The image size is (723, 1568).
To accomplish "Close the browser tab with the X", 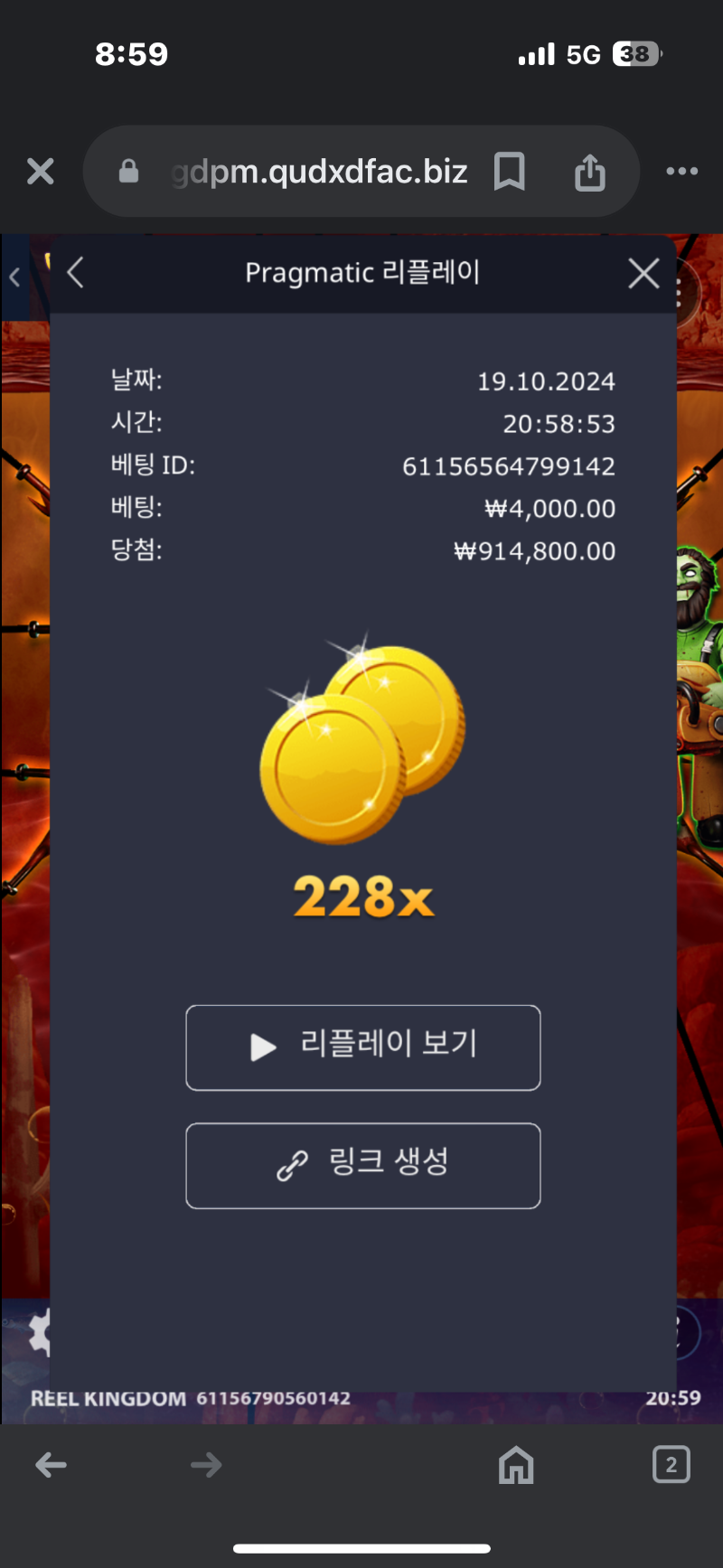I will [x=41, y=171].
